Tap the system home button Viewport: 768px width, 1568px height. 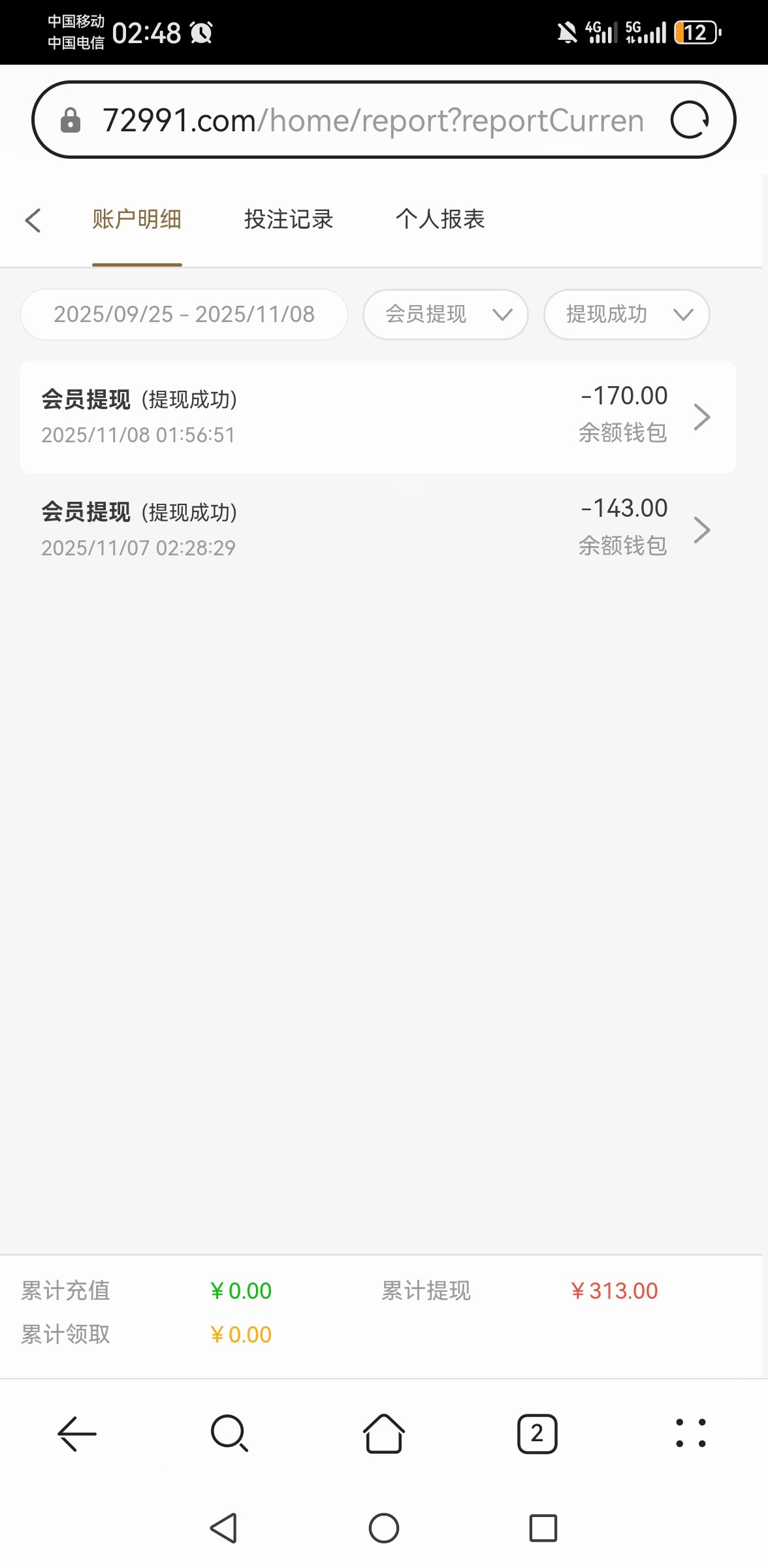click(x=383, y=1528)
